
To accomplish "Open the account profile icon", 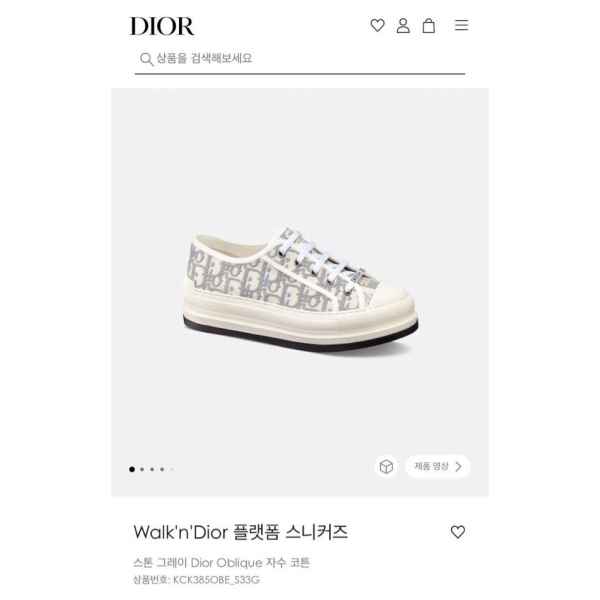I will [x=403, y=26].
